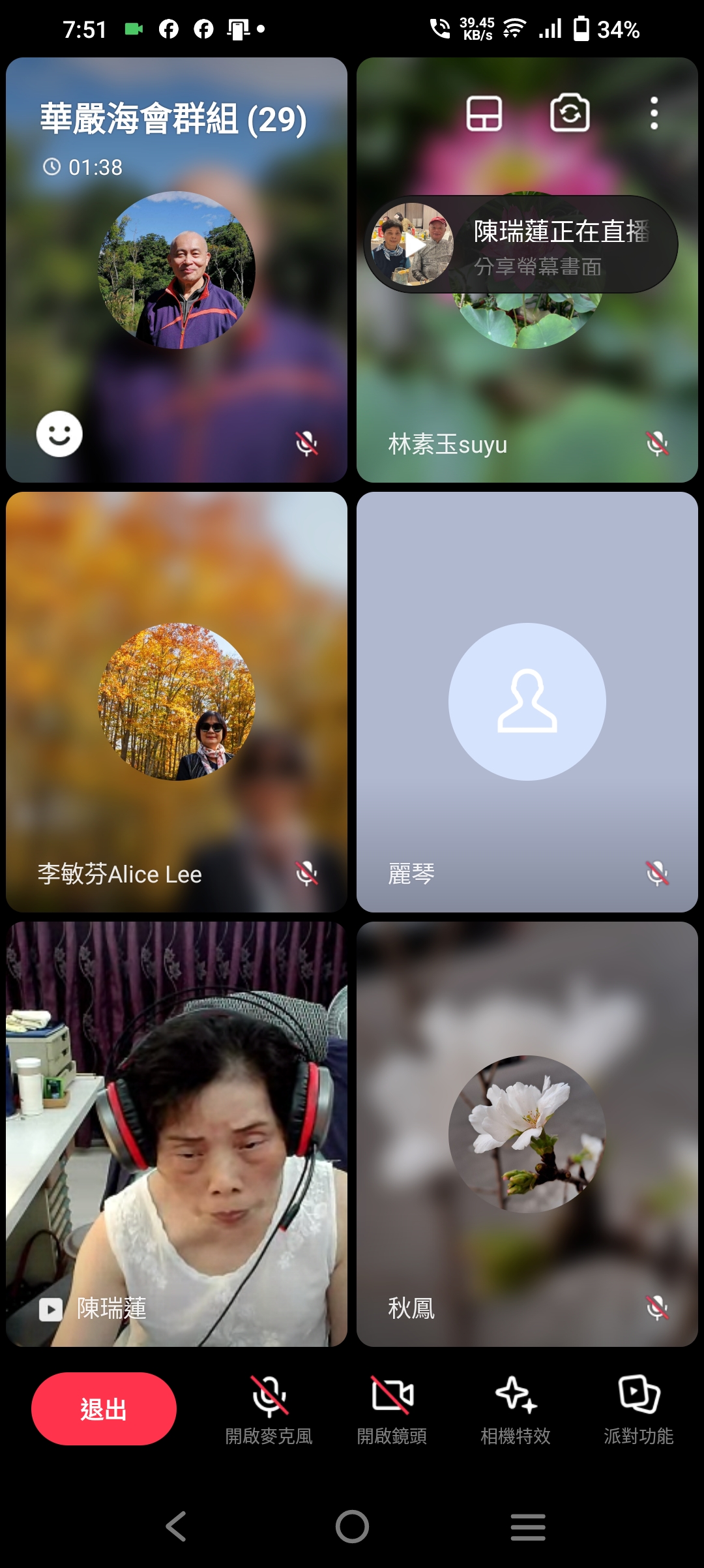The image size is (704, 1568).
Task: Open recent apps from the navigation bar
Action: click(x=527, y=1527)
